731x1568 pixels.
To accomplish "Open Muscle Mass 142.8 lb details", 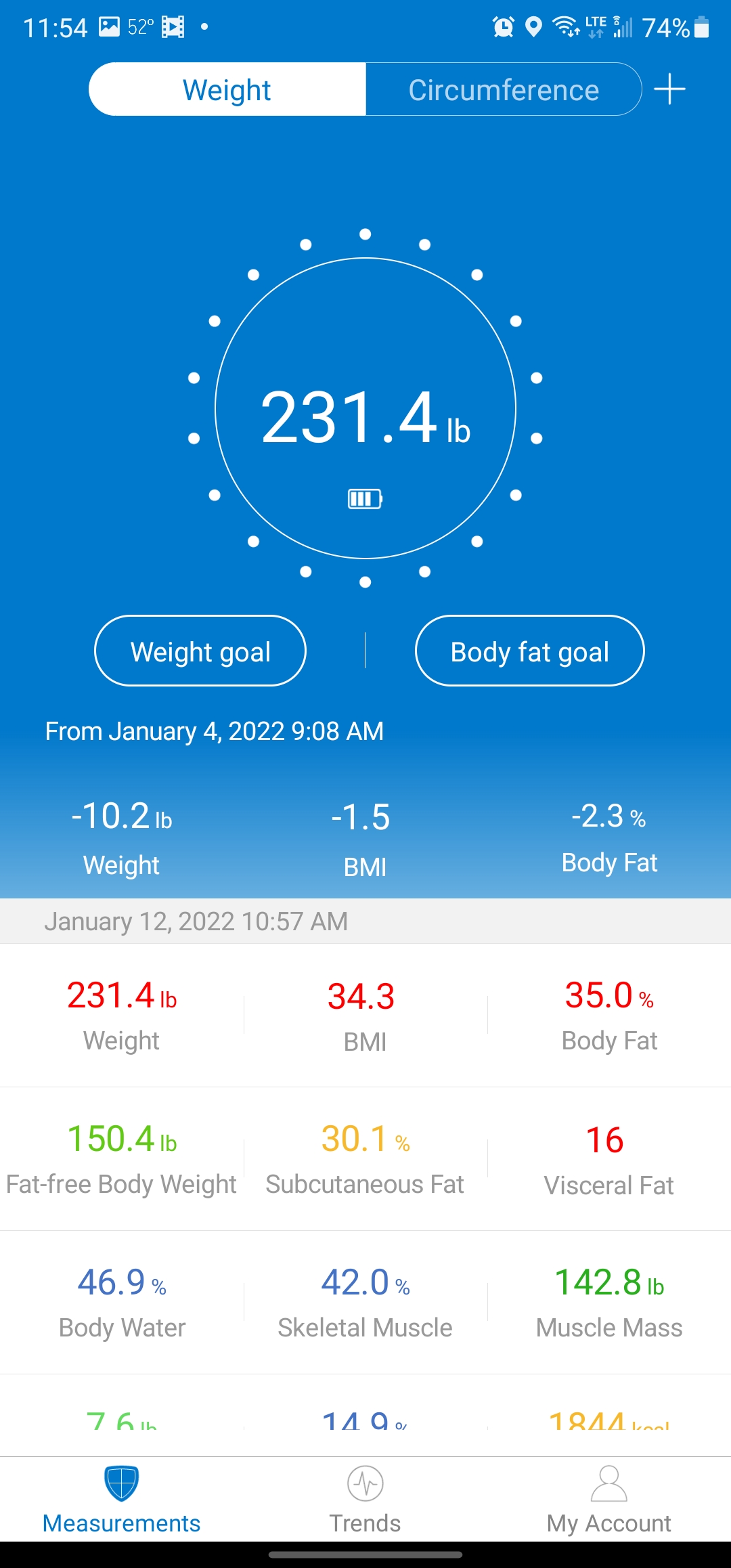I will point(609,1303).
